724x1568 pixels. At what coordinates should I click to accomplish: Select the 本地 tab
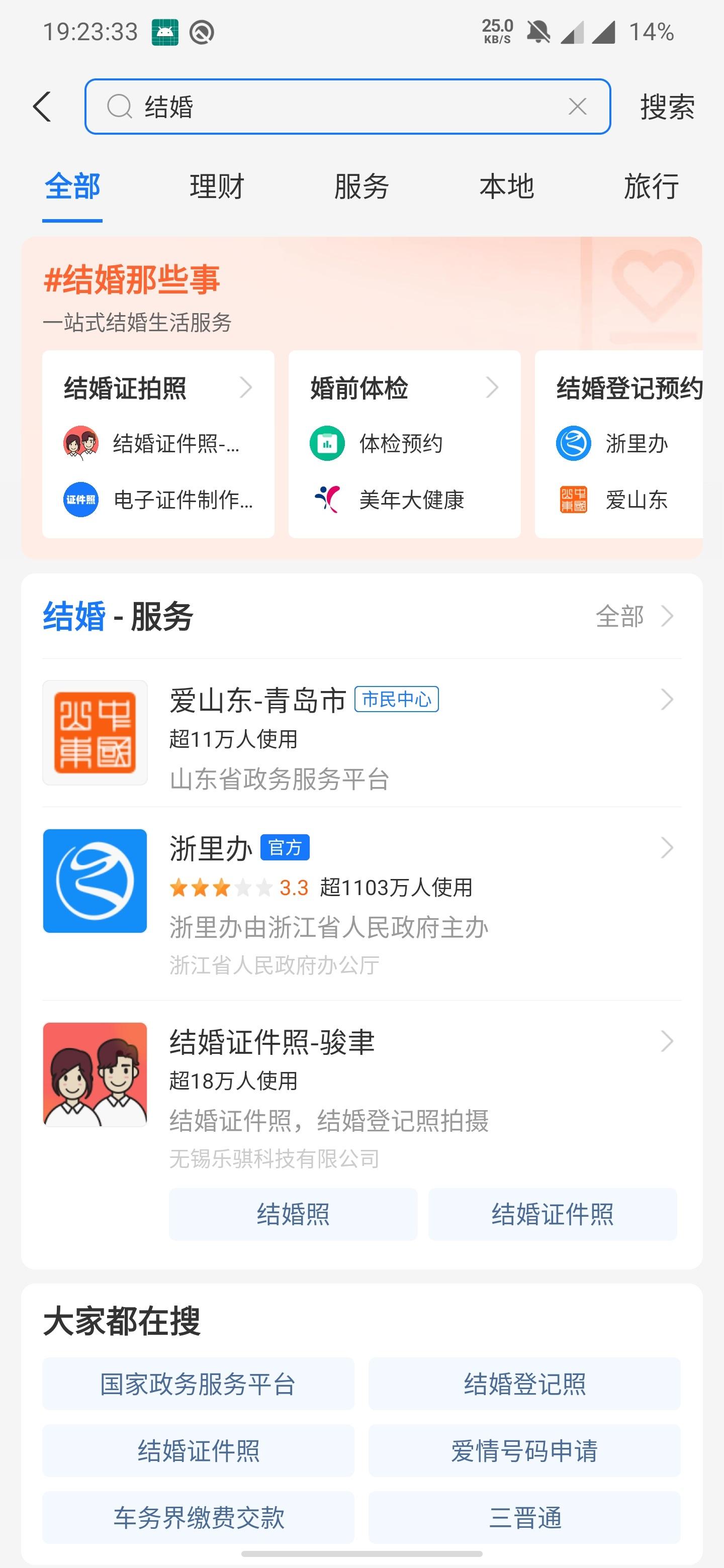507,186
